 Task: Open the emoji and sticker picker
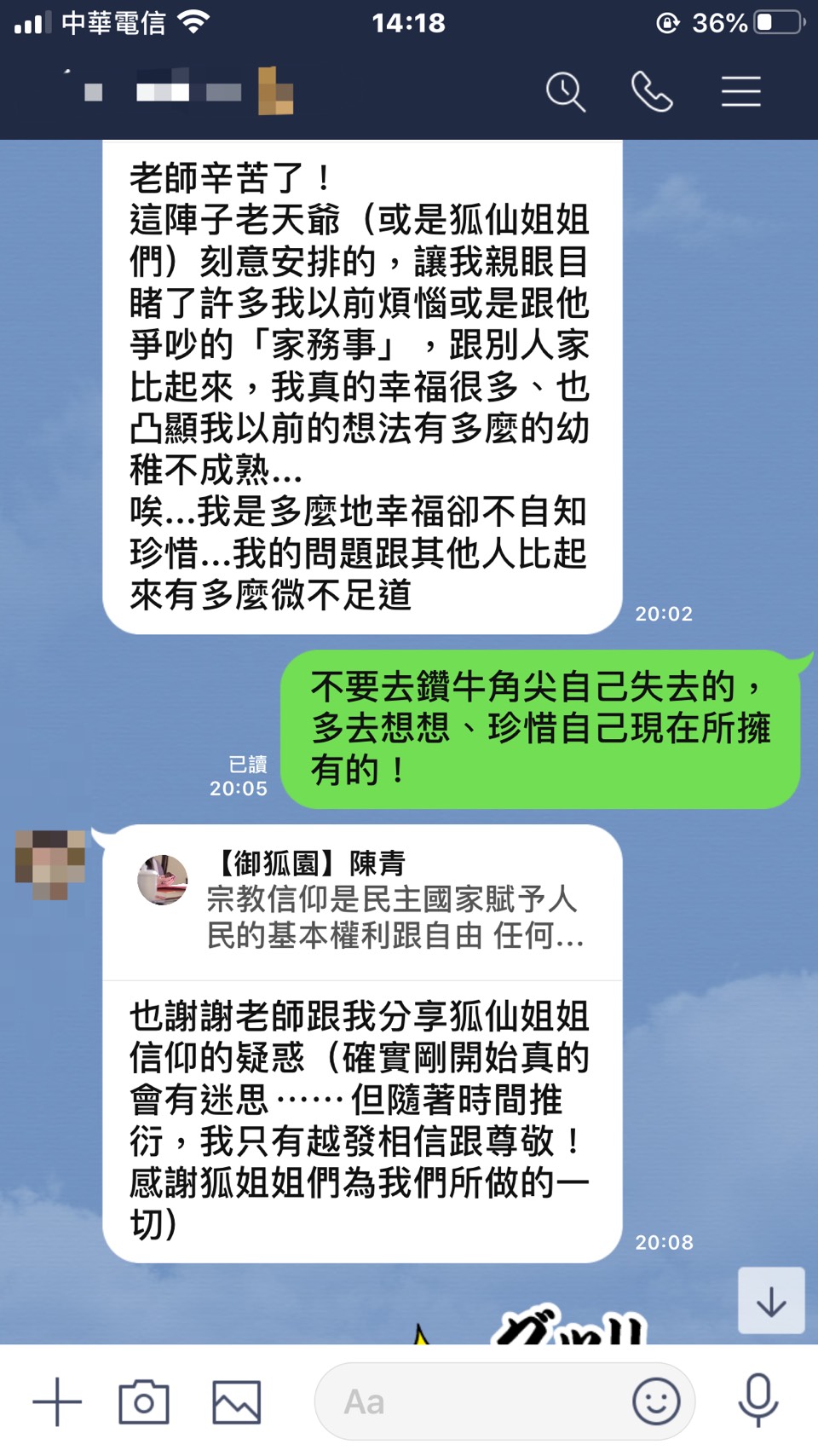(656, 1401)
